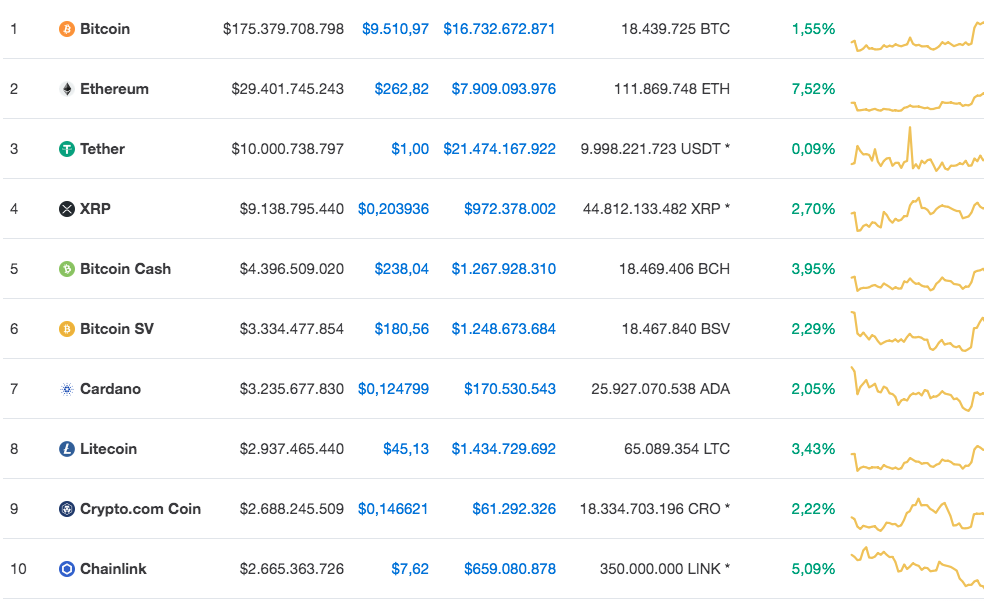Select the XRP name link
The width and height of the screenshot is (991, 601).
pyautogui.click(x=95, y=209)
